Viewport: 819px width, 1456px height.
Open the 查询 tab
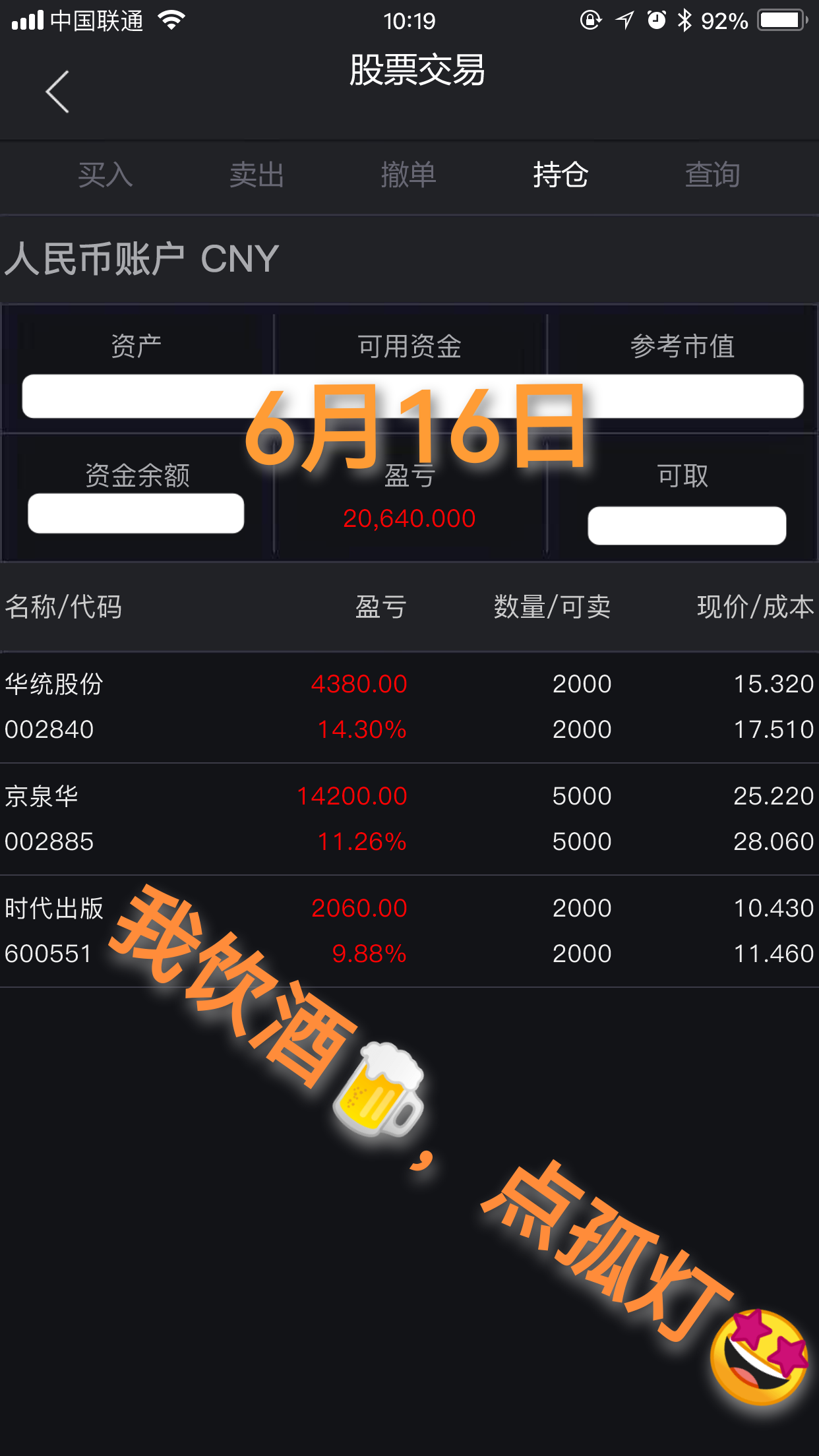[x=712, y=175]
